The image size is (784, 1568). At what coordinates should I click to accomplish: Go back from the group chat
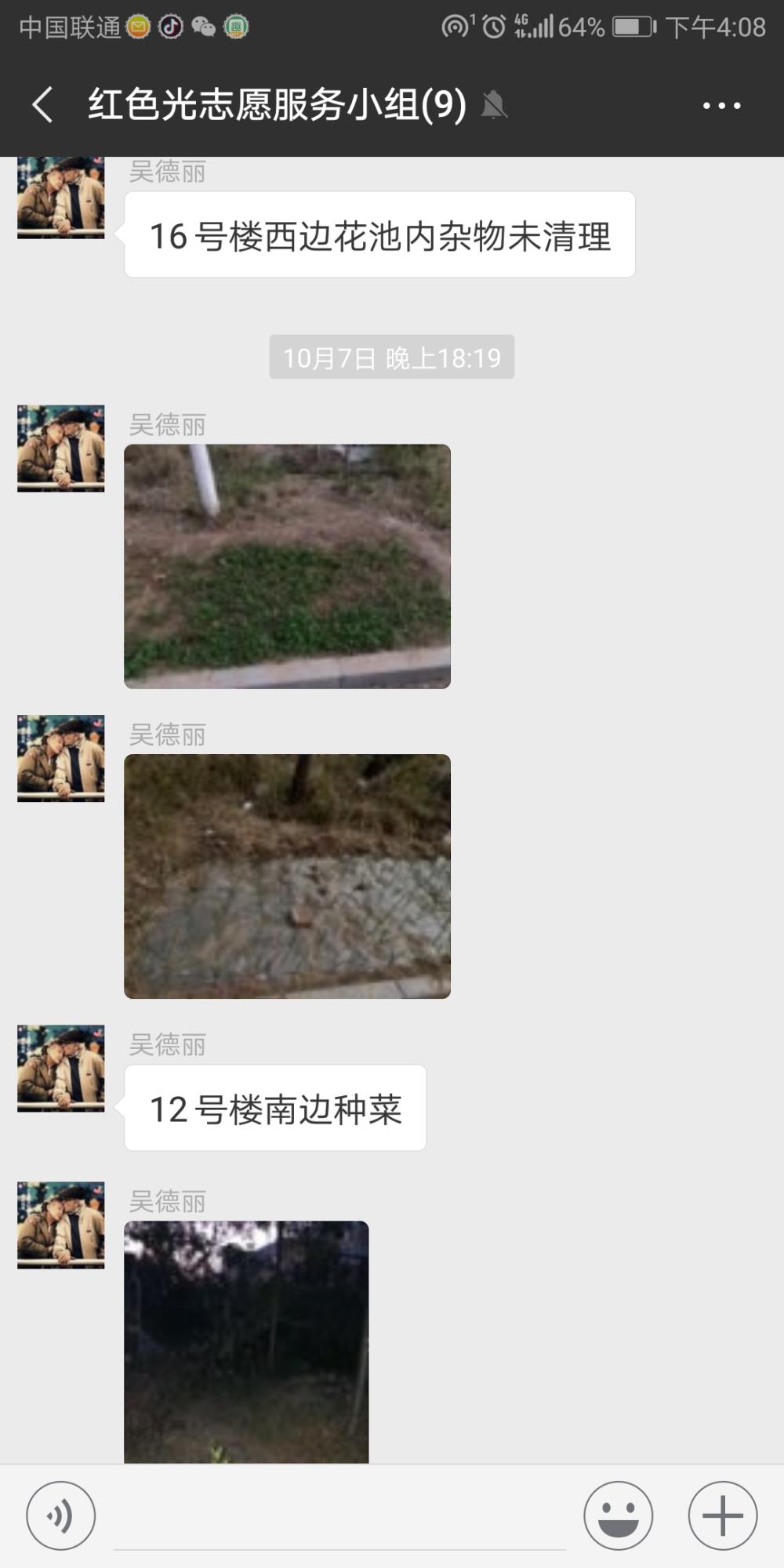pos(43,105)
